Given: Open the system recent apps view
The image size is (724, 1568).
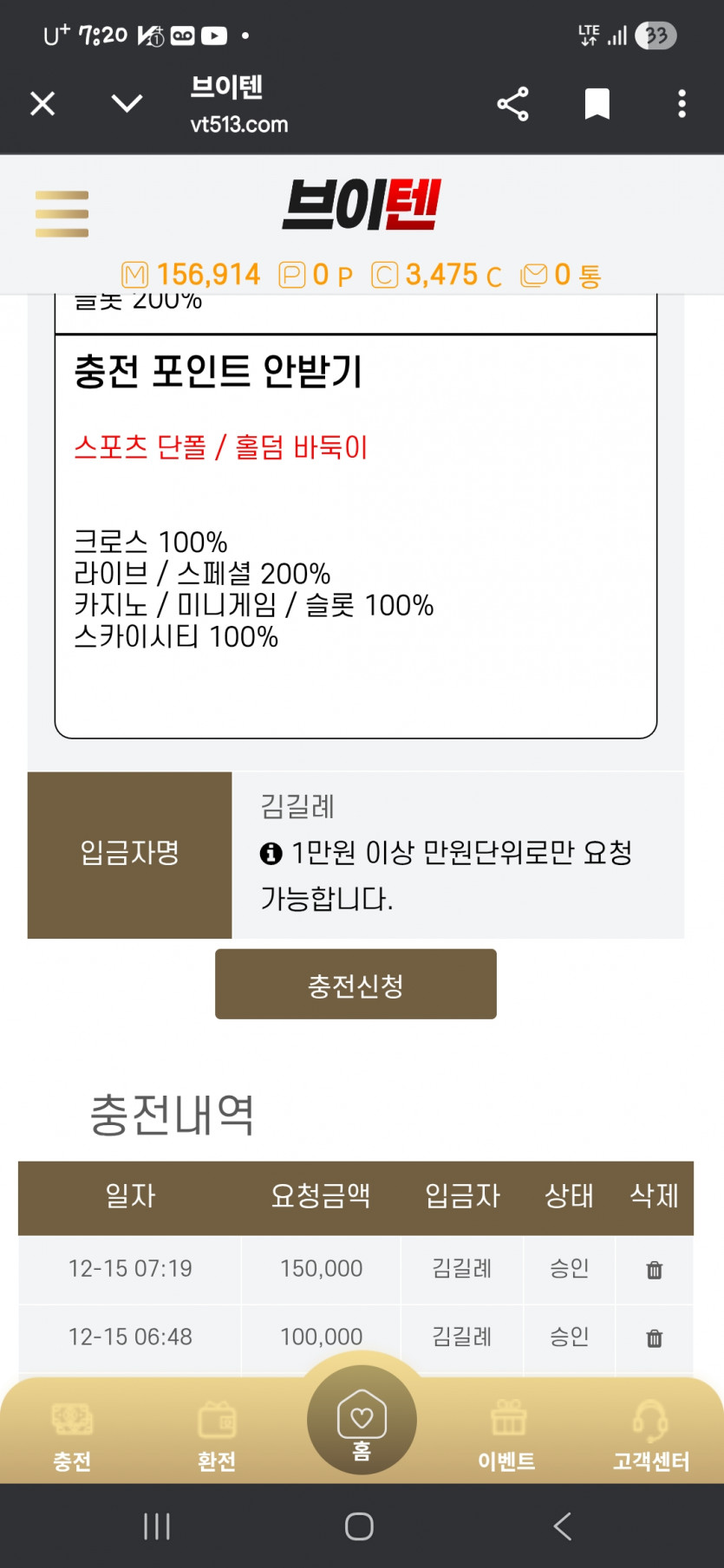Looking at the screenshot, I should click(157, 1526).
